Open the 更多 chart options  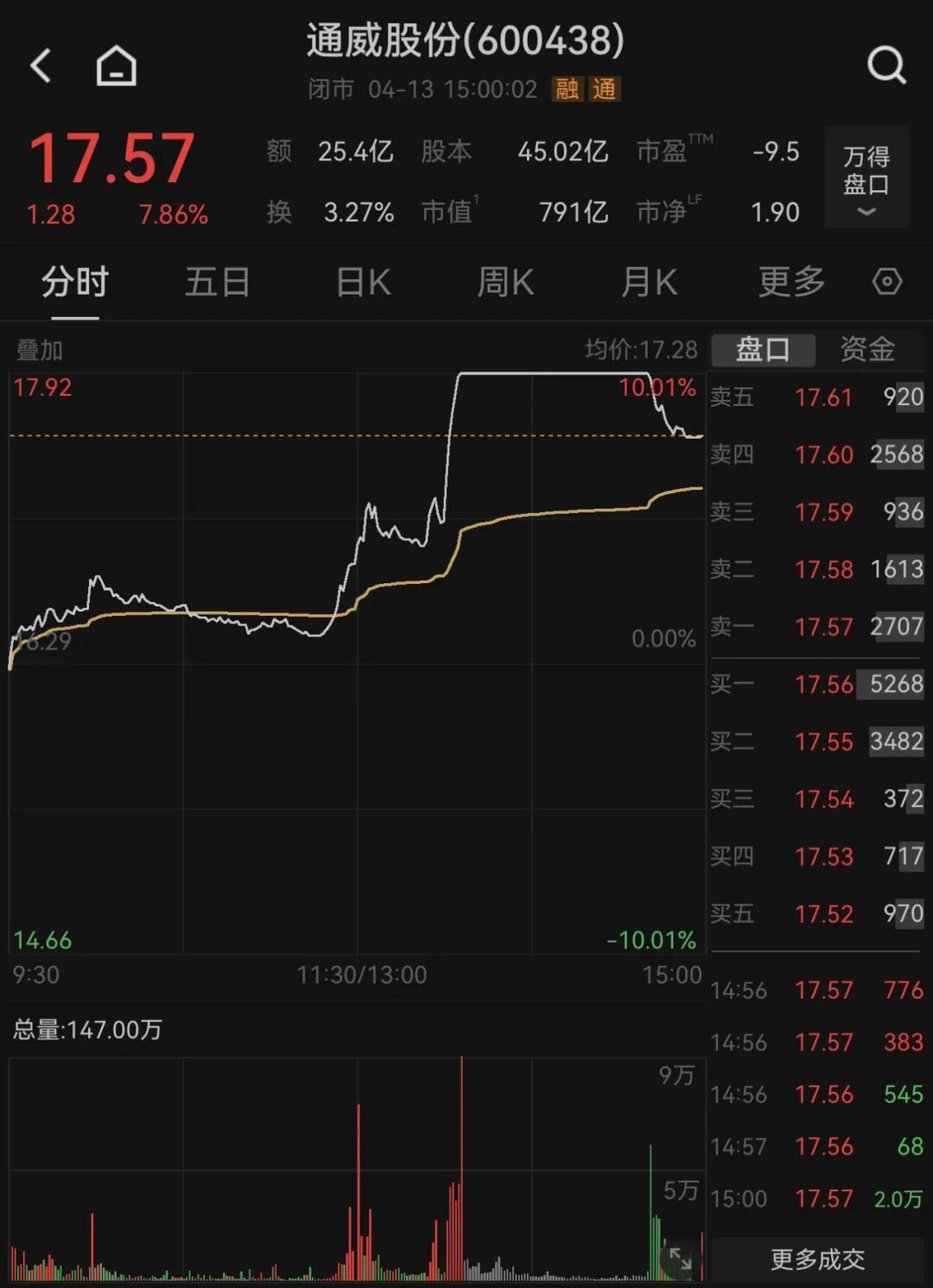[x=791, y=282]
